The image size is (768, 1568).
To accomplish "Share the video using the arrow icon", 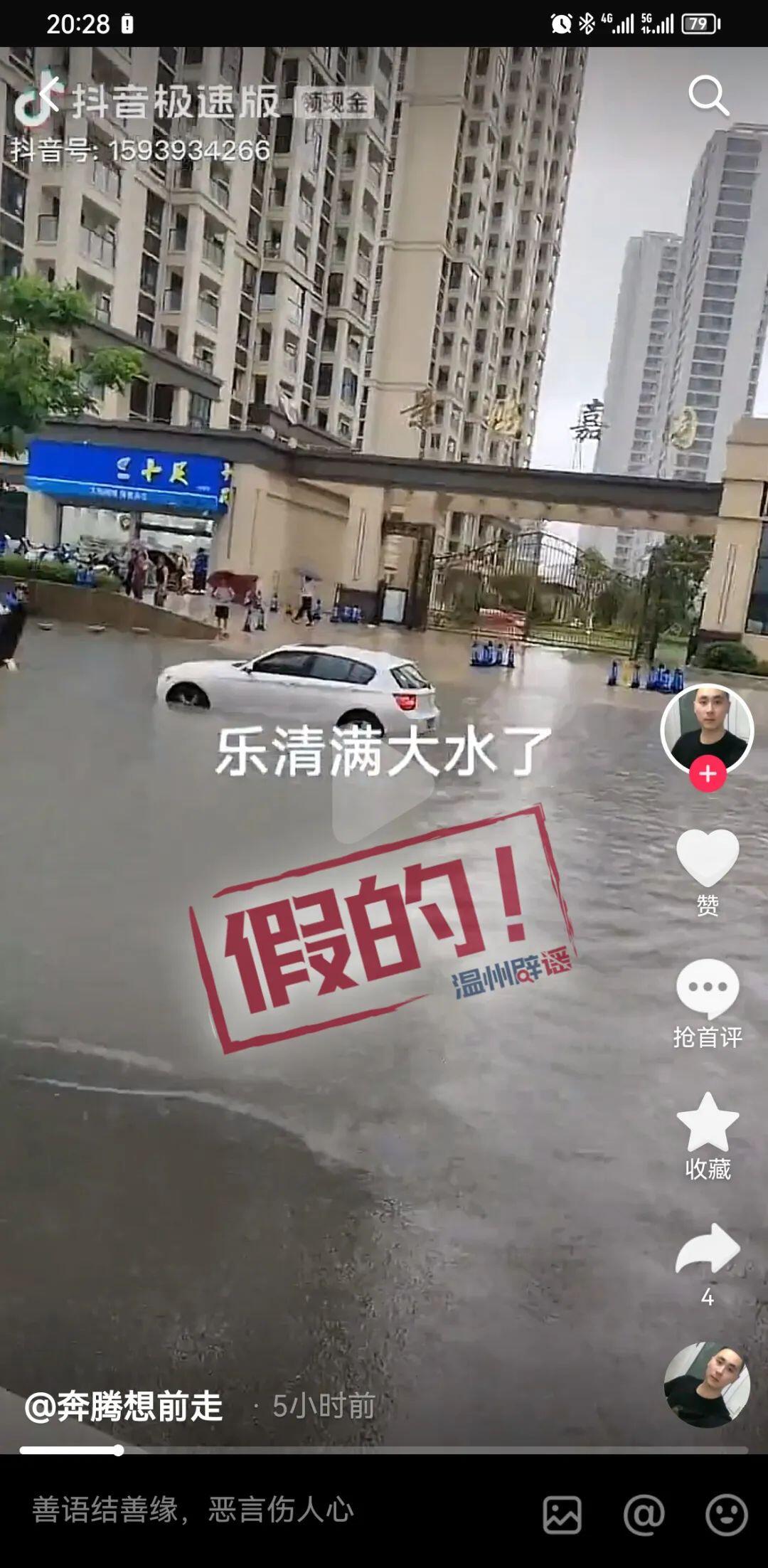I will coord(708,1249).
